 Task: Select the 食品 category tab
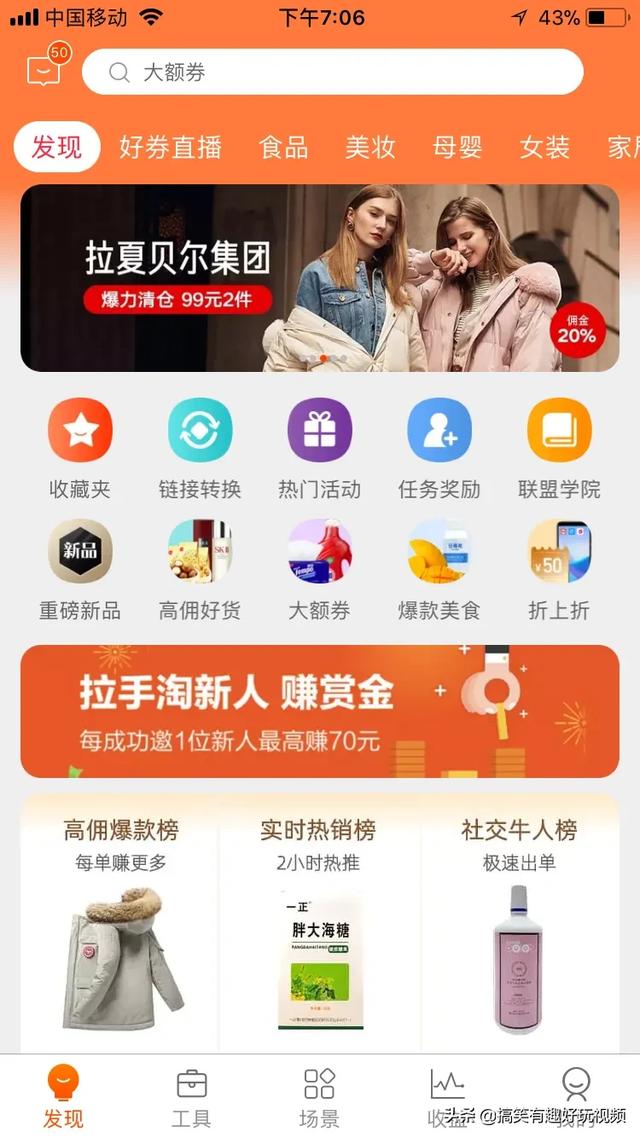coord(283,148)
